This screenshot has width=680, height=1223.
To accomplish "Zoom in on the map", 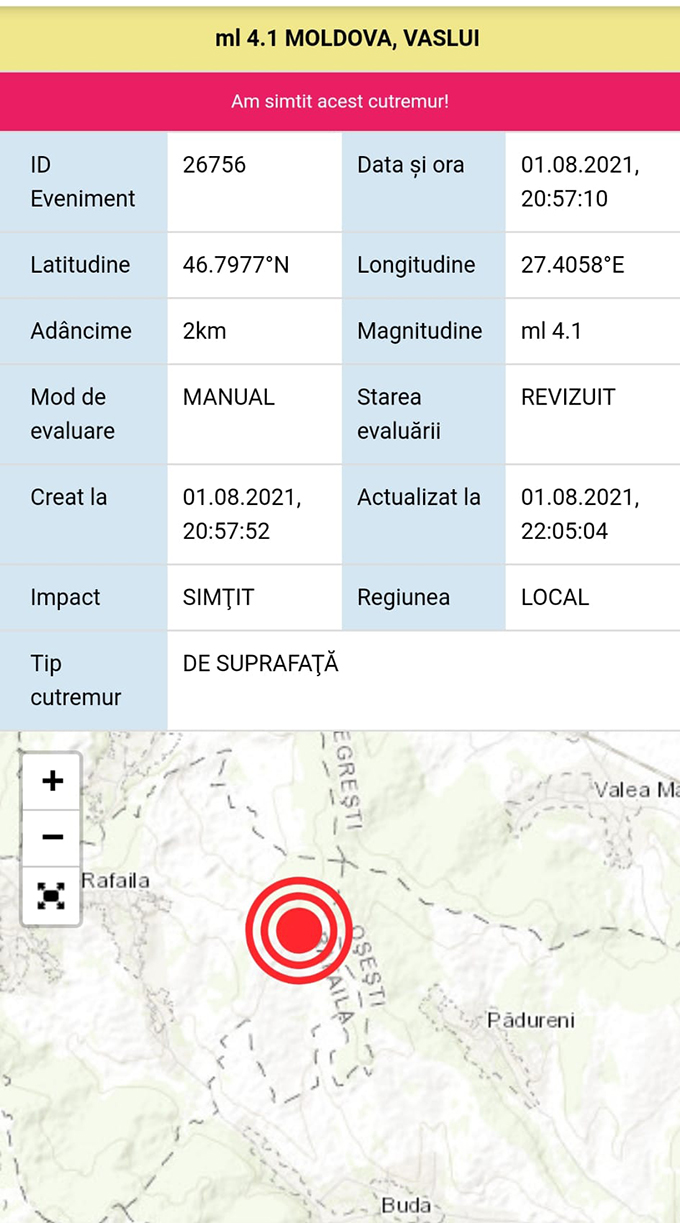I will [x=52, y=781].
